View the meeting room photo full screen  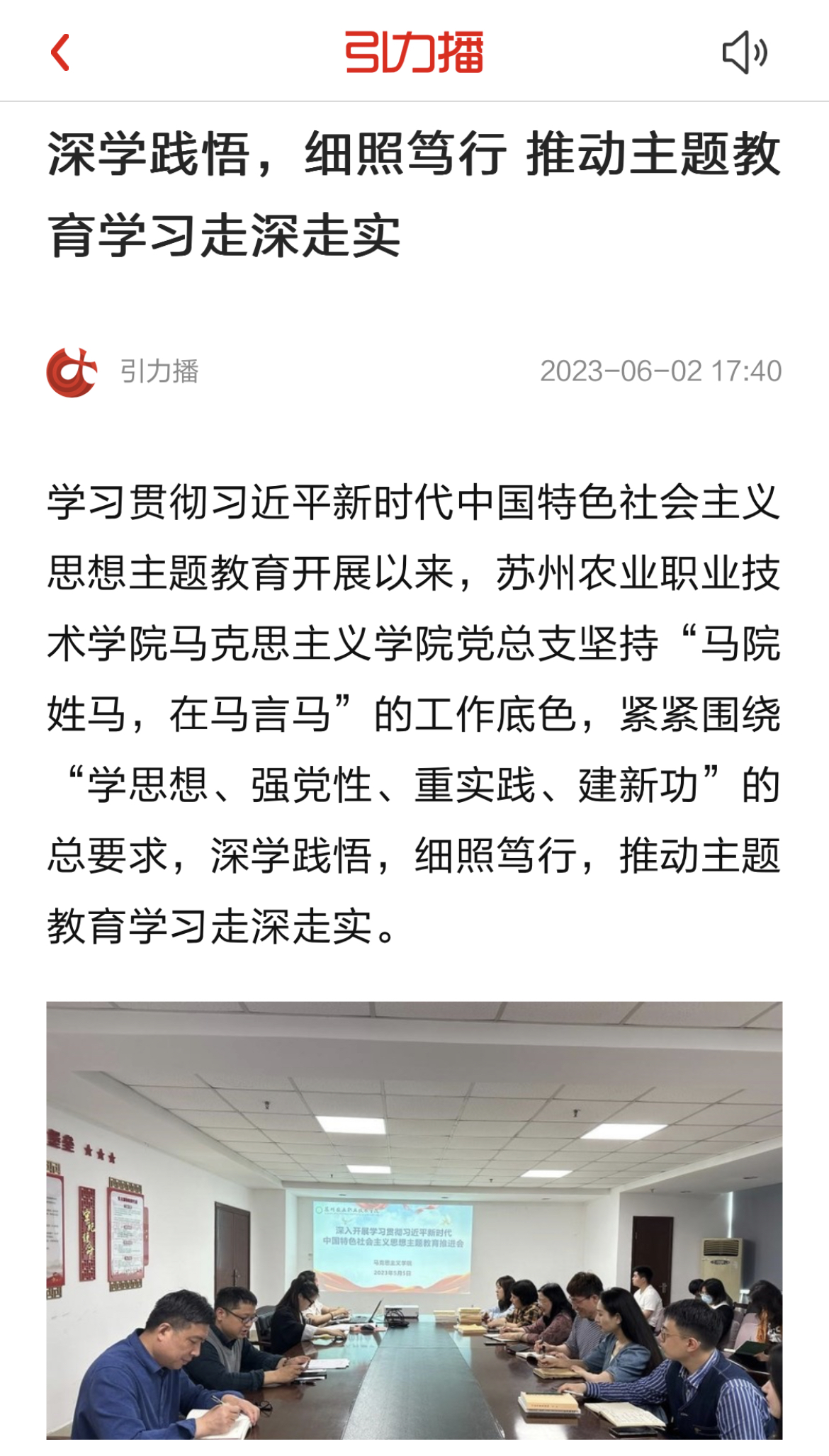414,1219
